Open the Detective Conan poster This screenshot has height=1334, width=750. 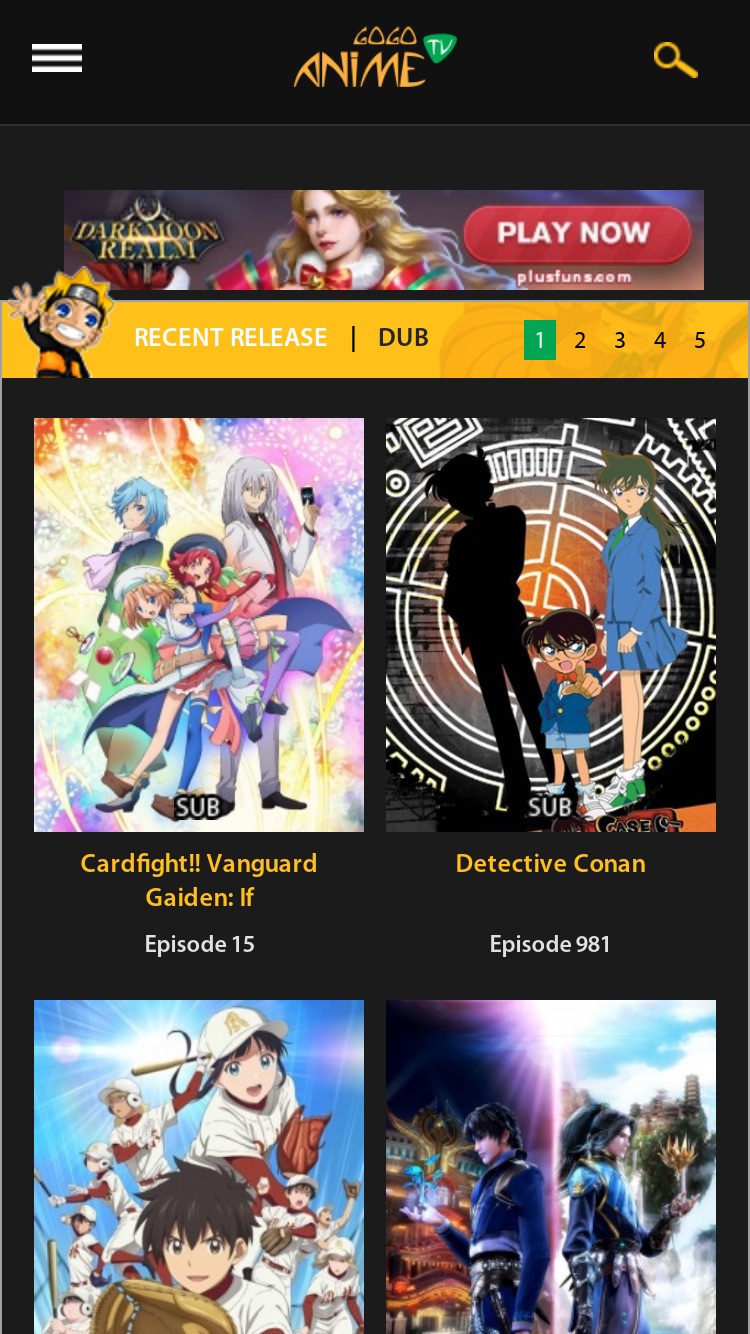pos(551,625)
